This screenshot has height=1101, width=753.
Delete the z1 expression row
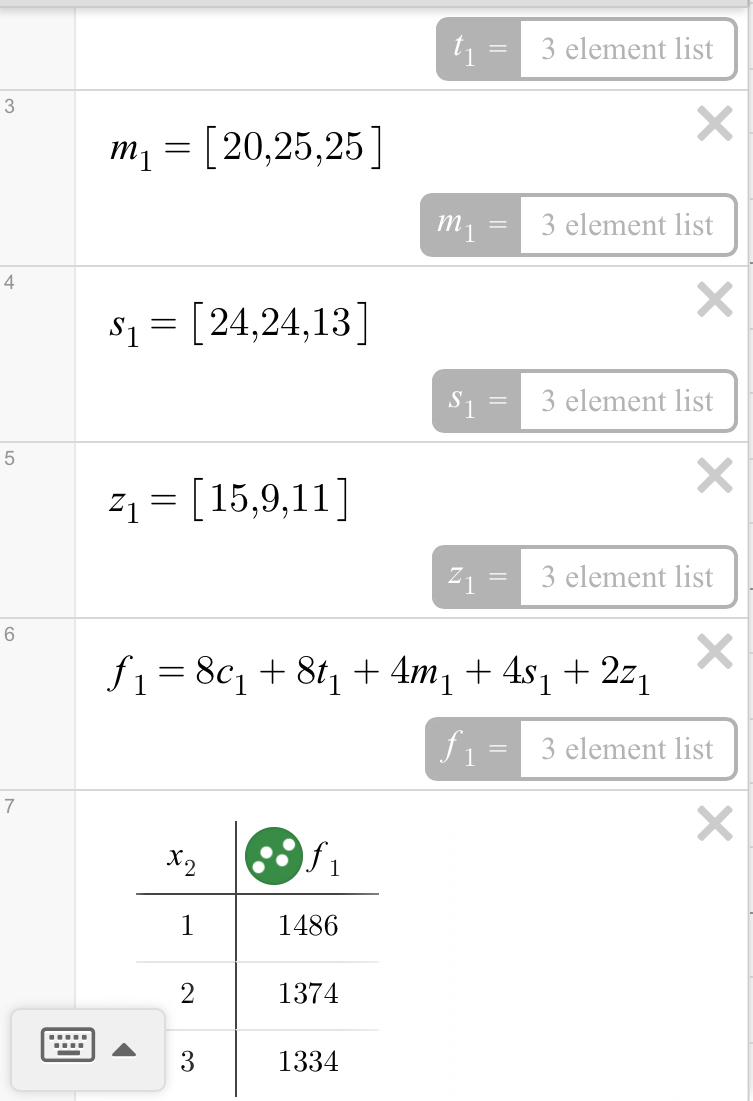[714, 476]
